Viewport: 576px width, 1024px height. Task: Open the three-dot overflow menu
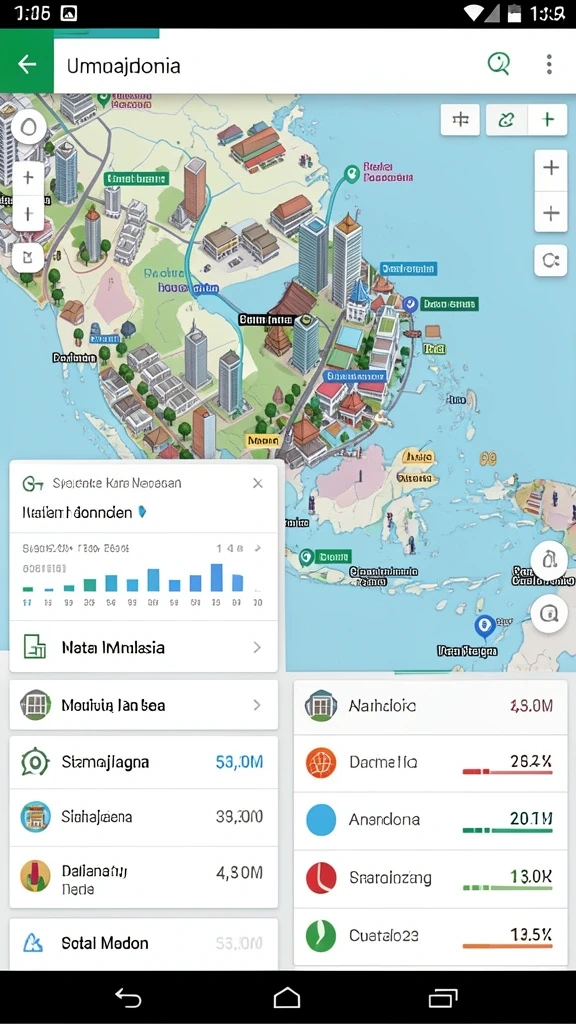click(549, 64)
